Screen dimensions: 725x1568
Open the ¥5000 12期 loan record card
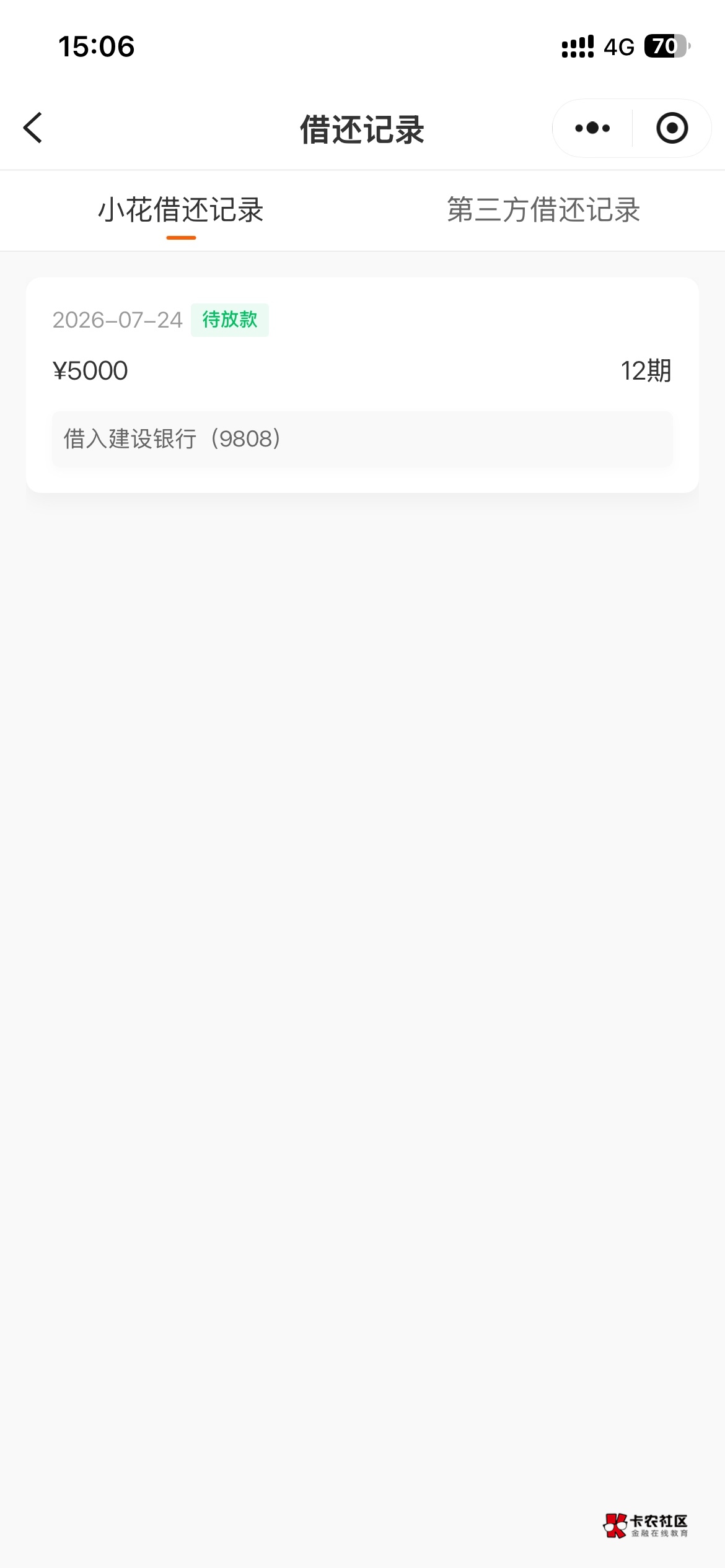[362, 385]
